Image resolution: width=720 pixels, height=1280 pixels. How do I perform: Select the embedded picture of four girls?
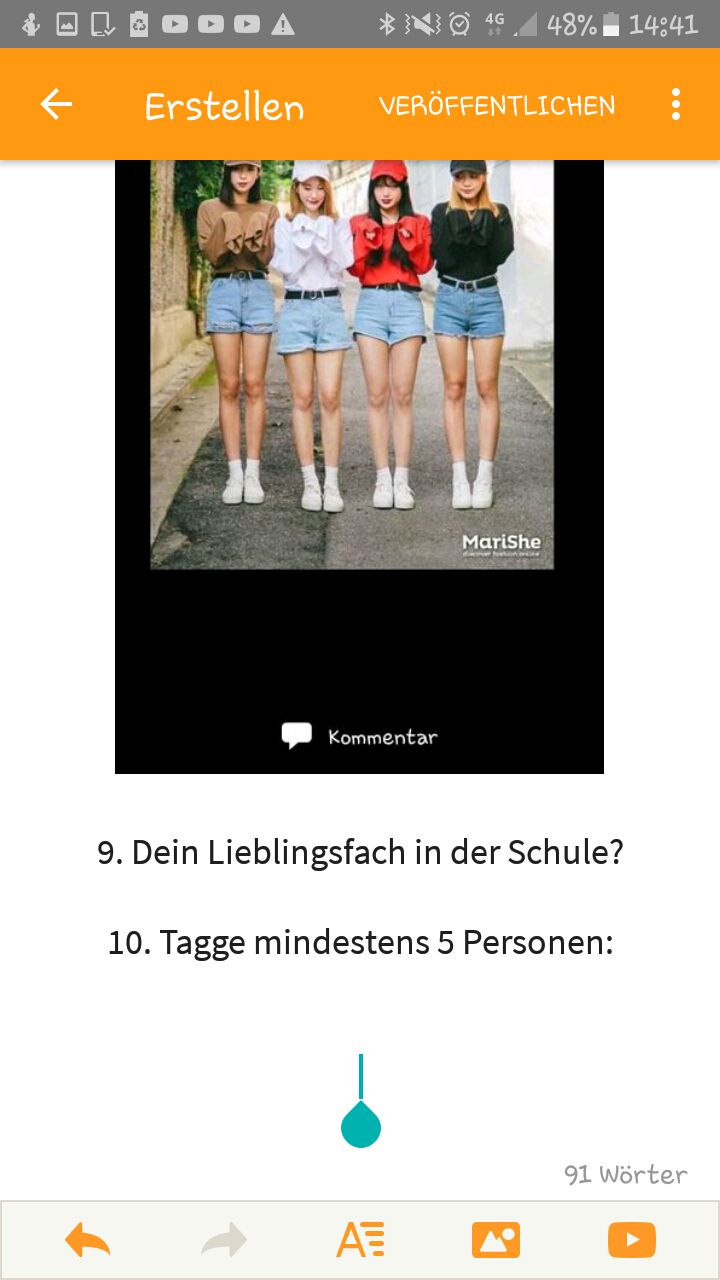(x=352, y=365)
